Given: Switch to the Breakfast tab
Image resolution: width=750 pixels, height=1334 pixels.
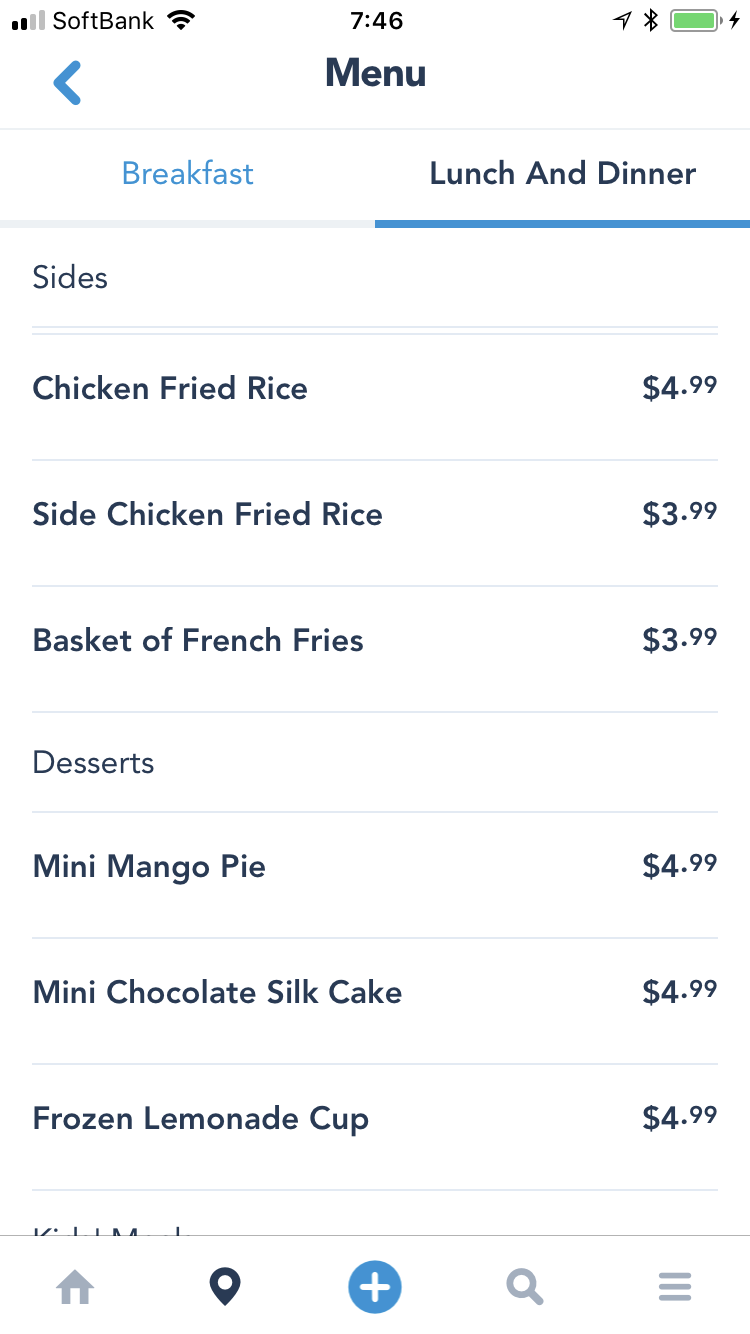Looking at the screenshot, I should click(x=188, y=174).
